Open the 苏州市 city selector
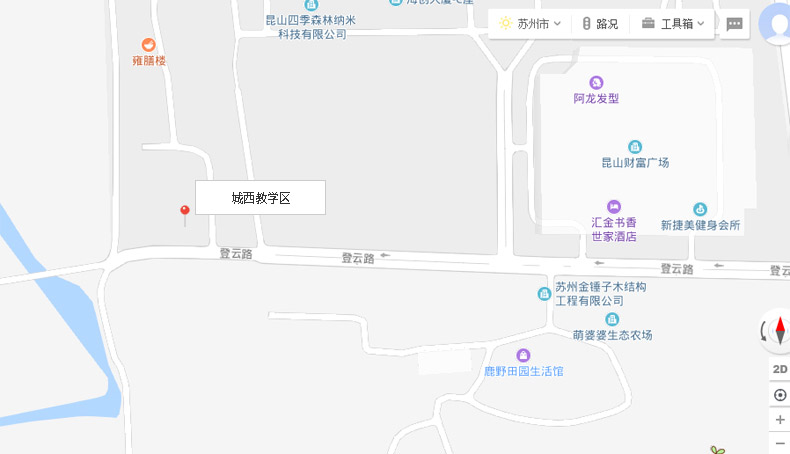The height and width of the screenshot is (454, 790). pos(530,24)
